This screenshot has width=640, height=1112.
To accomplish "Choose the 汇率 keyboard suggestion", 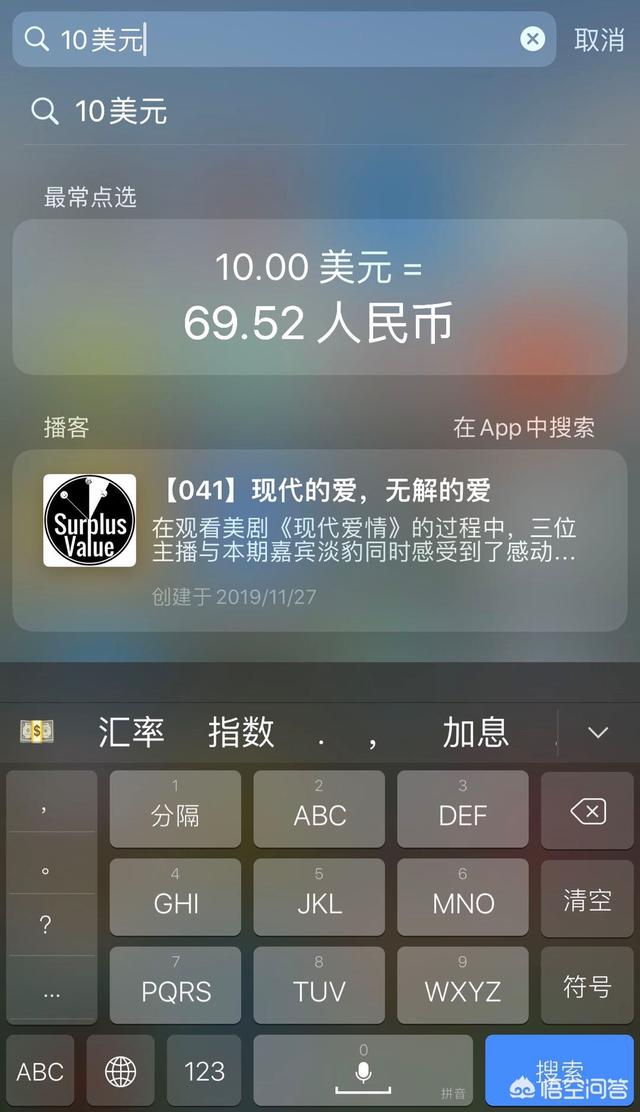I will tap(131, 733).
